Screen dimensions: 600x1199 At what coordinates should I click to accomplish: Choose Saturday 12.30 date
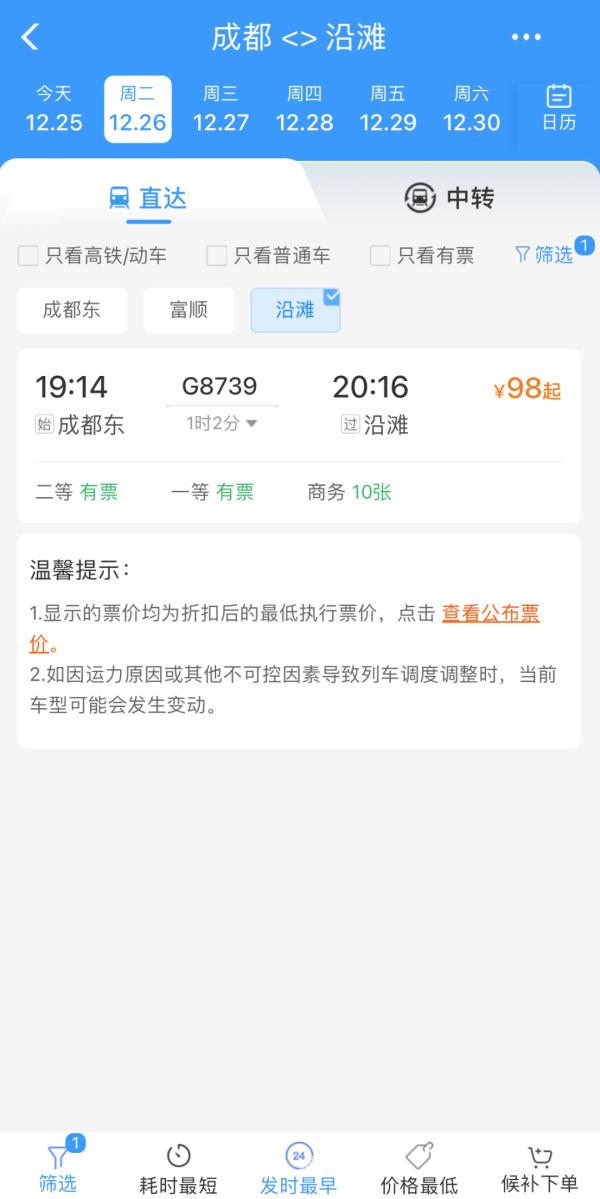point(471,109)
